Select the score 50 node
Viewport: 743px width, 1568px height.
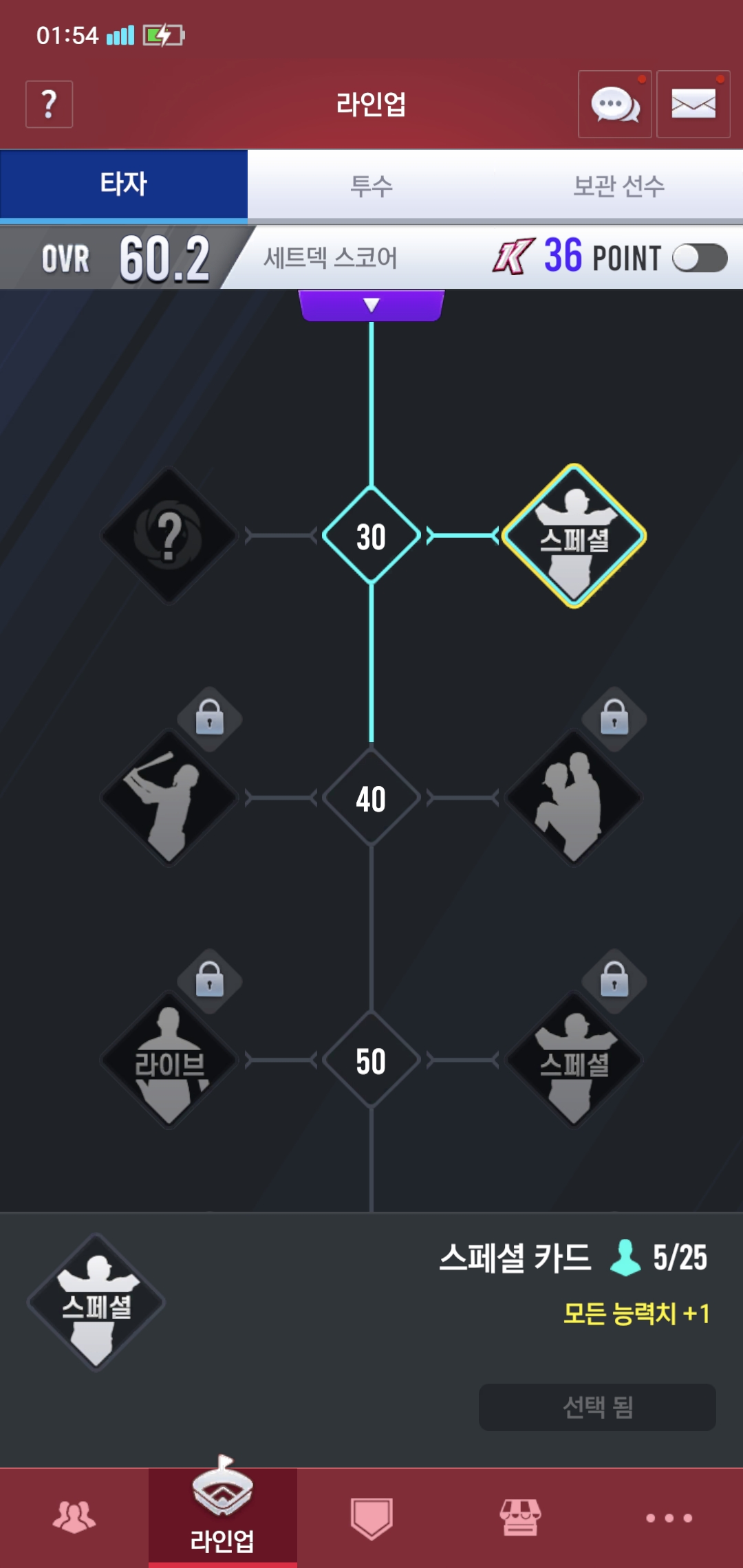coord(371,1060)
